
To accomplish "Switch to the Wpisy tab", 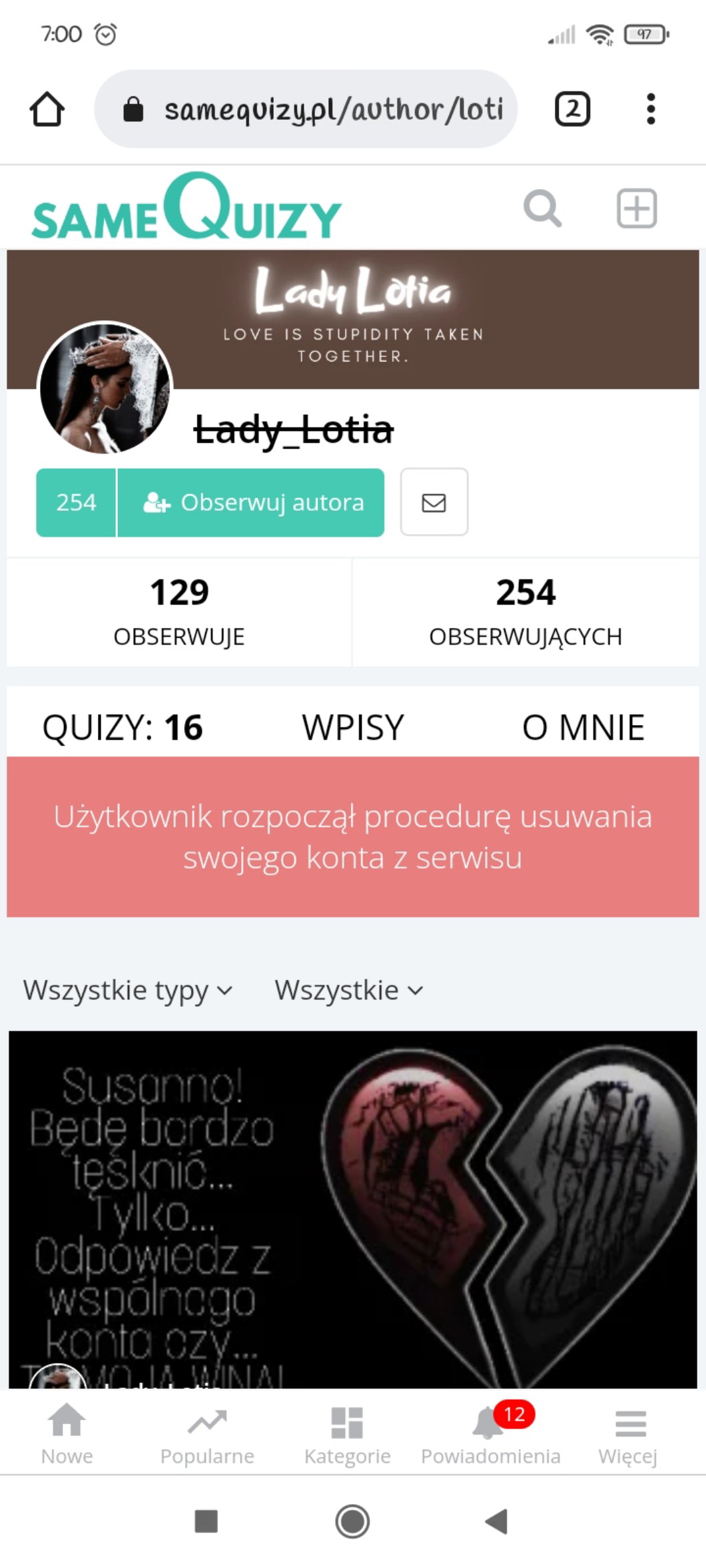I will pyautogui.click(x=353, y=727).
